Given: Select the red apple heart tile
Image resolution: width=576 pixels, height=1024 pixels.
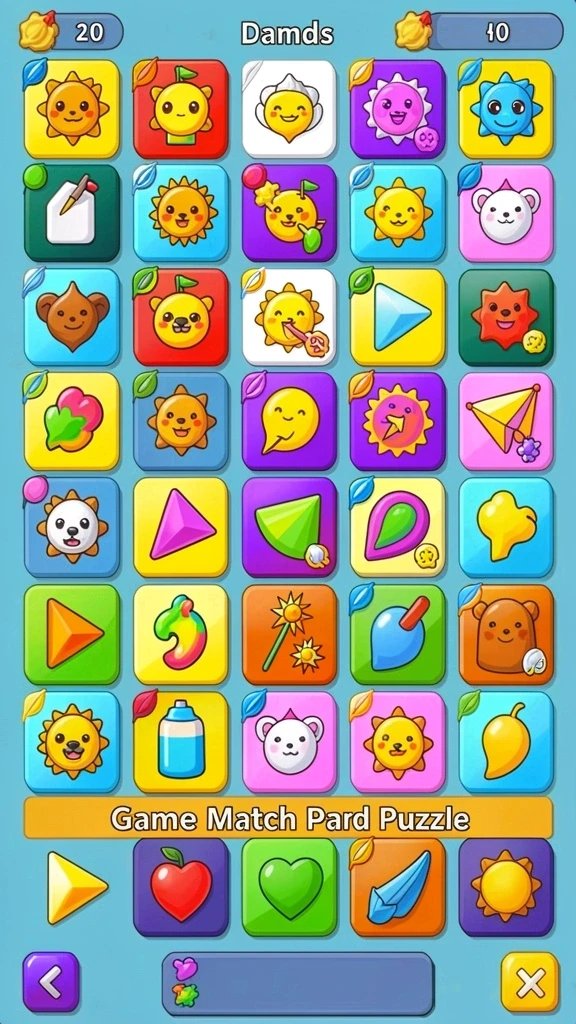Looking at the screenshot, I should (x=181, y=888).
